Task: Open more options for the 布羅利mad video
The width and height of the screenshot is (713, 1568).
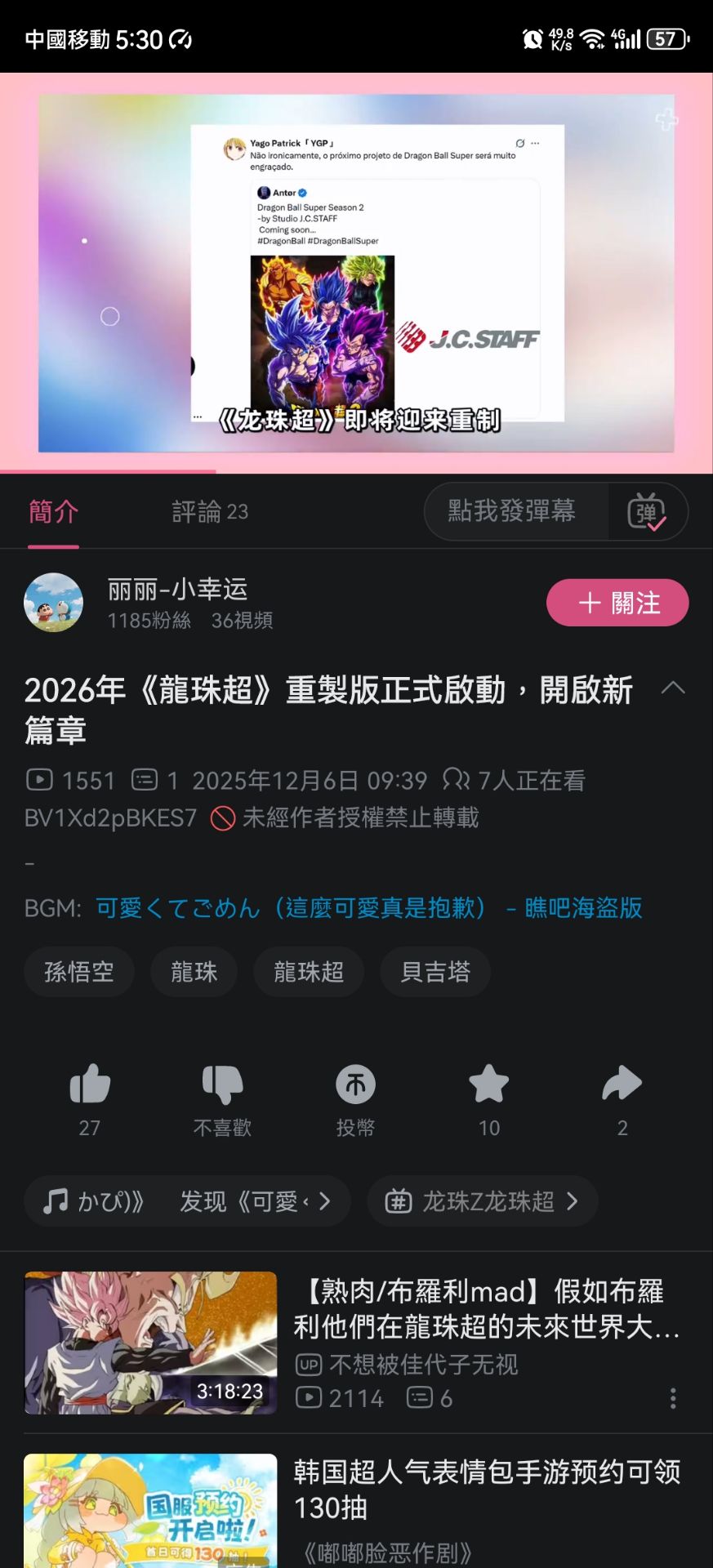Action: 673,1398
